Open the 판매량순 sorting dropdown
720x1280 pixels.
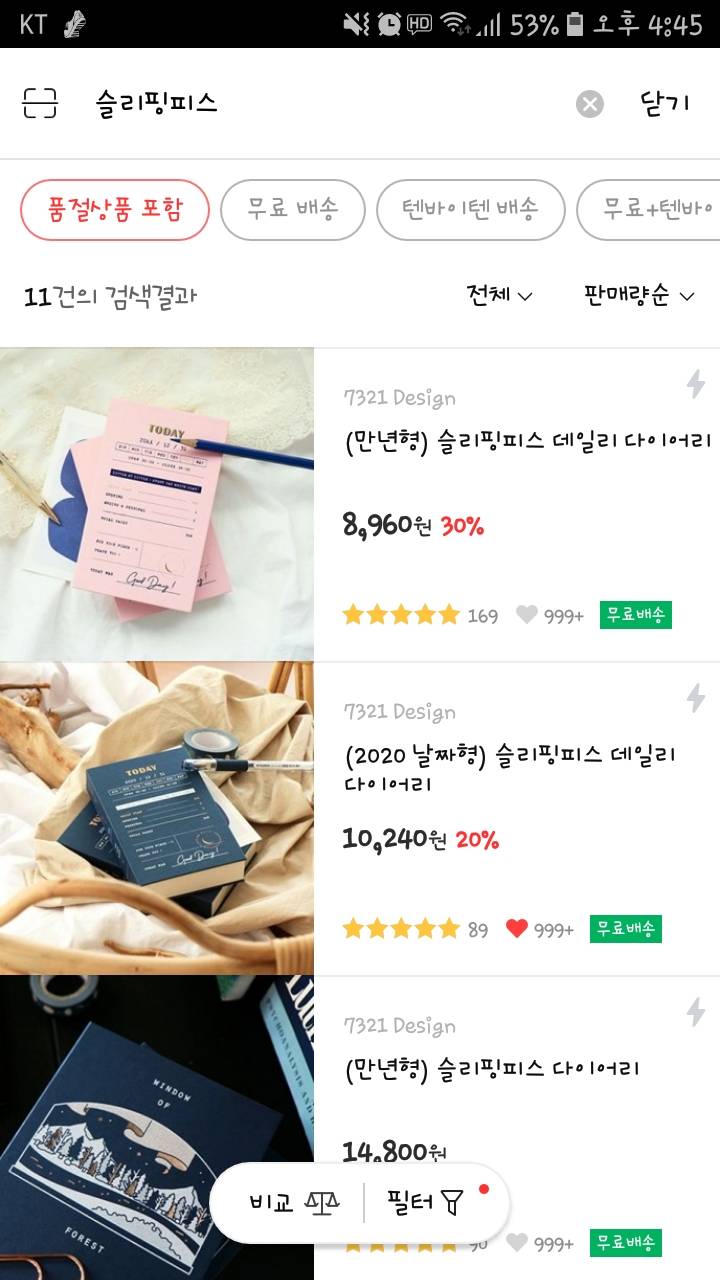point(630,295)
